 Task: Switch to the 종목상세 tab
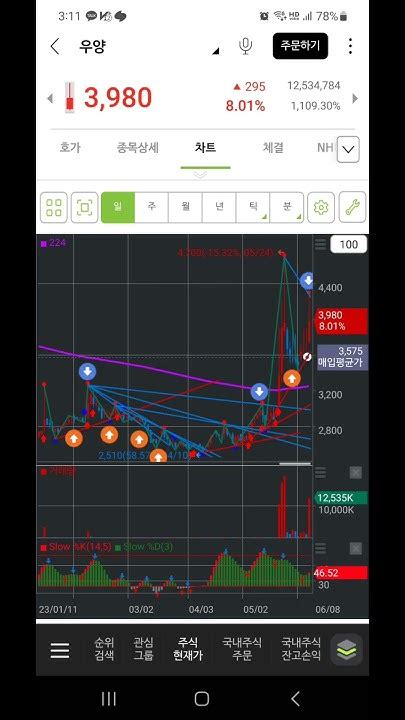coord(138,147)
